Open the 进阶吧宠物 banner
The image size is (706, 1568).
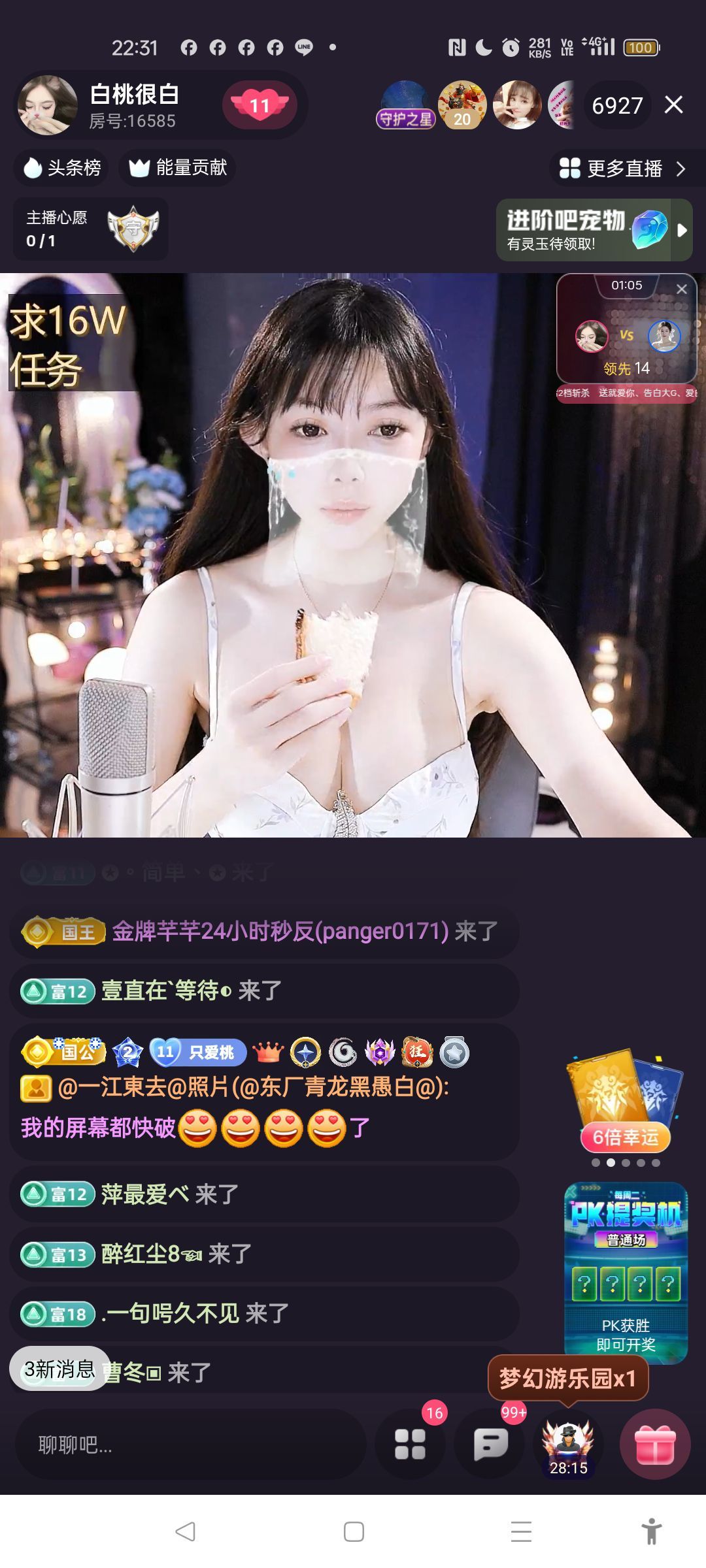(x=585, y=230)
